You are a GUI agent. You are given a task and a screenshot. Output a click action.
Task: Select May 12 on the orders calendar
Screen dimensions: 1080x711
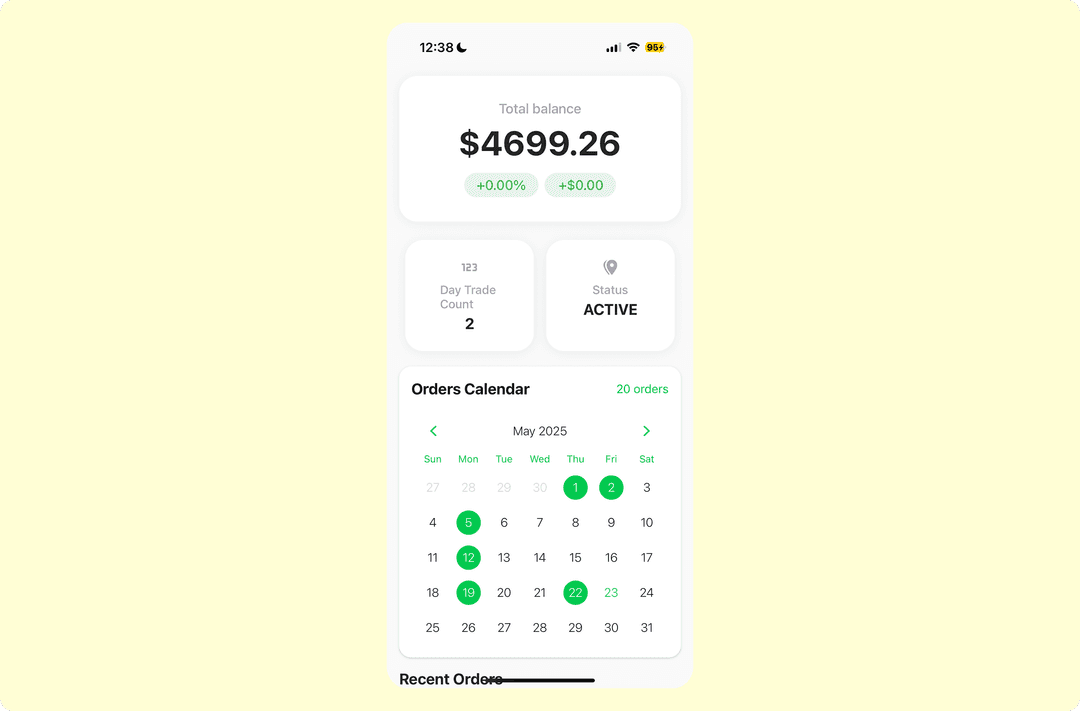click(468, 558)
